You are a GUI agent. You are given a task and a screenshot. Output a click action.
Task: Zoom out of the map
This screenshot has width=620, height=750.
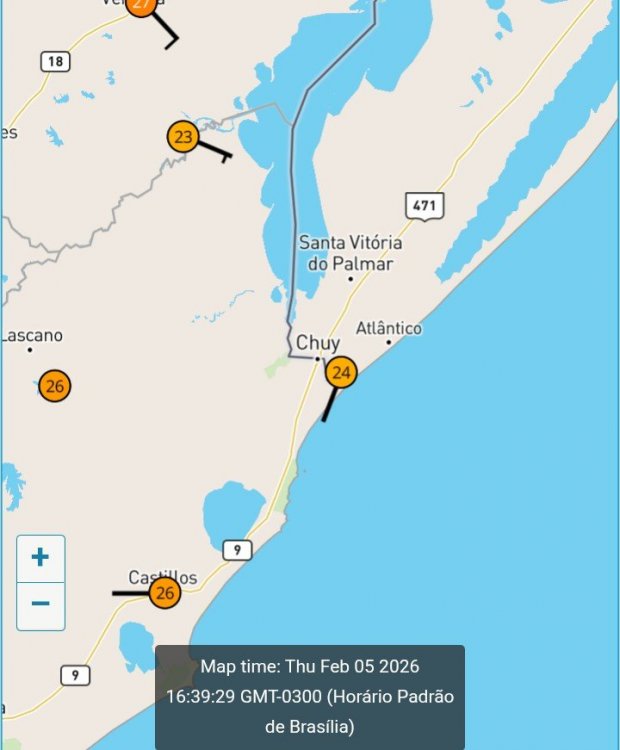tap(41, 605)
